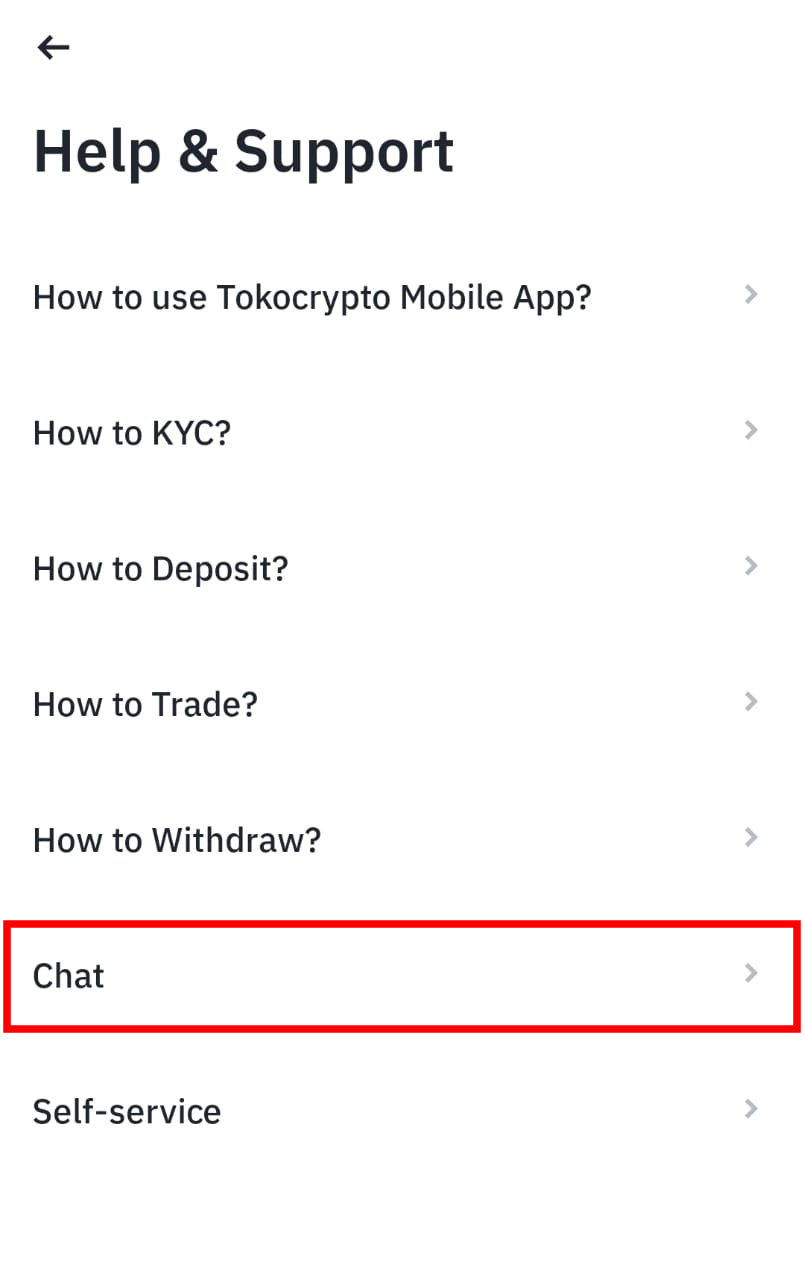Expand the How to Deposit section
804x1280 pixels.
click(x=160, y=568)
